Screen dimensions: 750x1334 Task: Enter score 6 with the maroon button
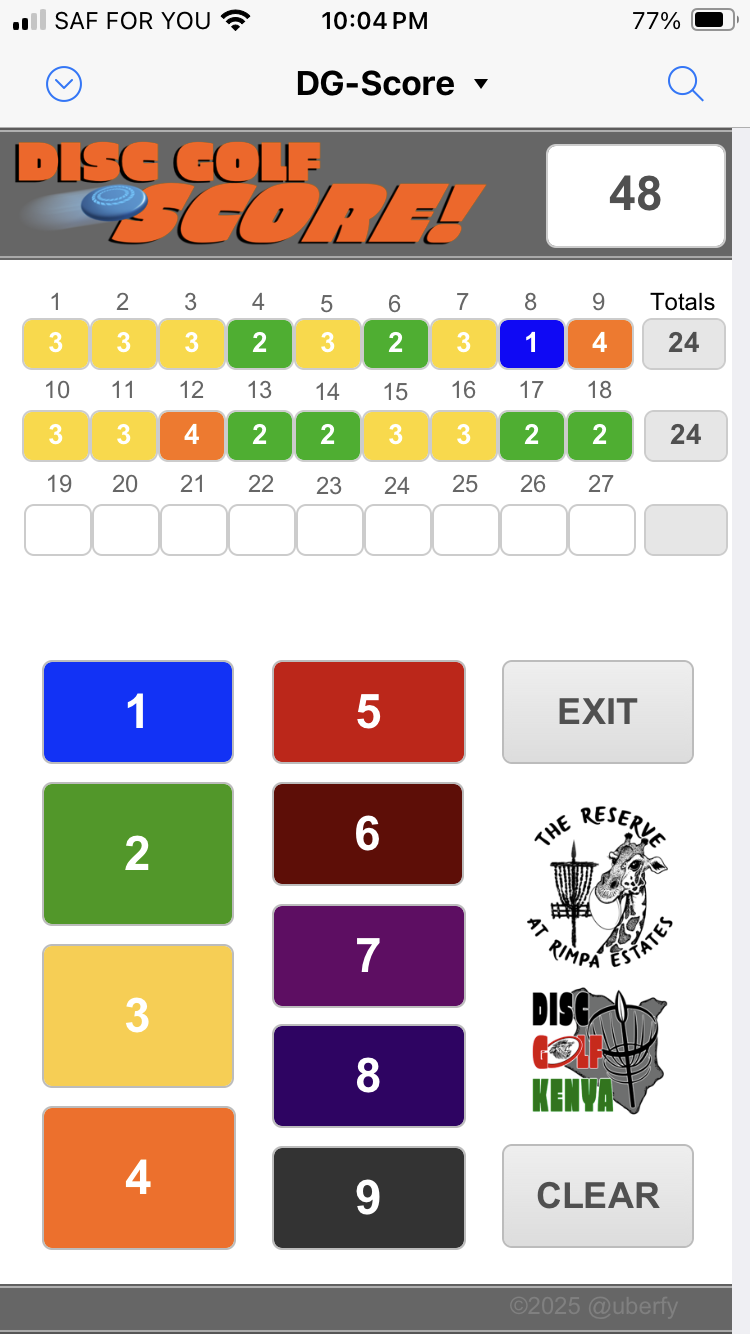pos(368,834)
